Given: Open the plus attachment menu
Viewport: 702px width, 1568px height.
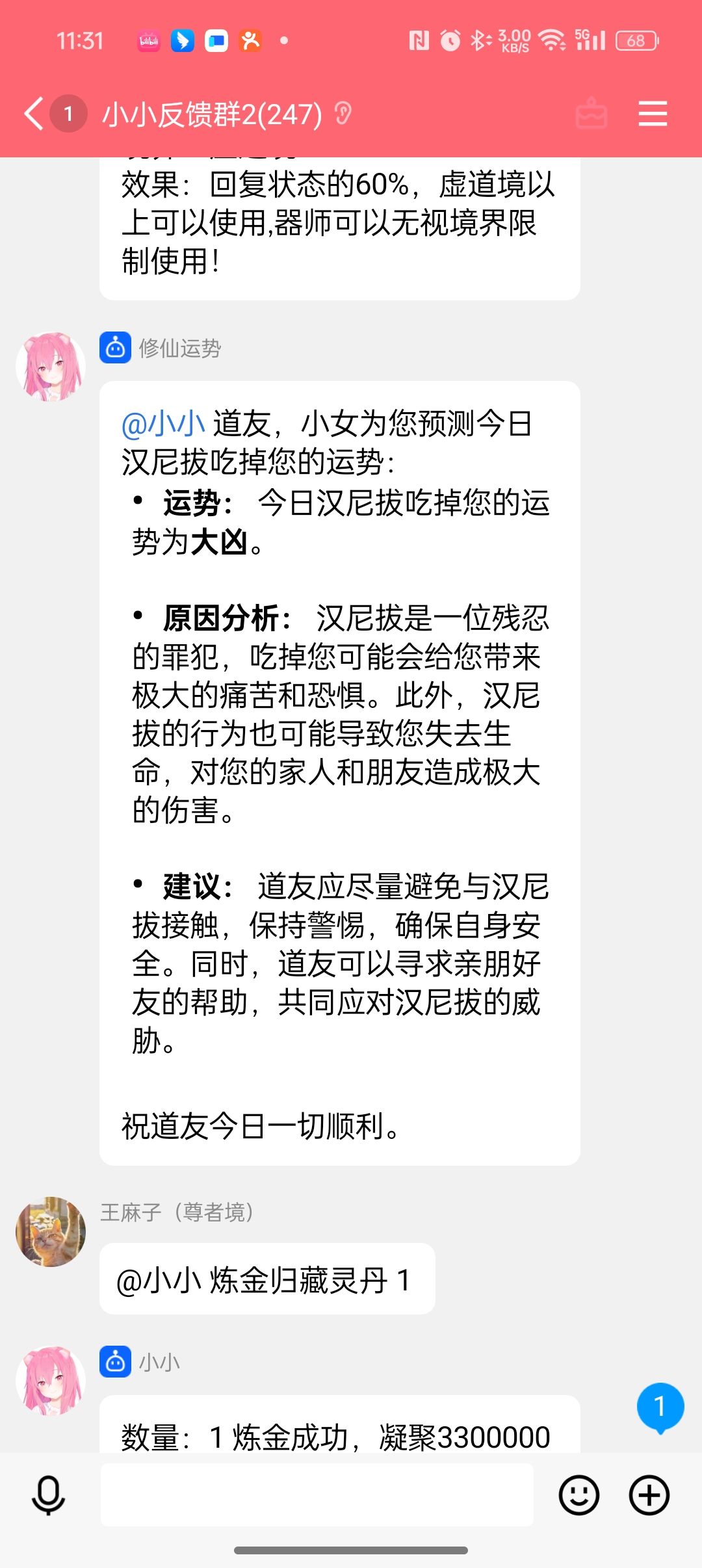Looking at the screenshot, I should point(649,1495).
